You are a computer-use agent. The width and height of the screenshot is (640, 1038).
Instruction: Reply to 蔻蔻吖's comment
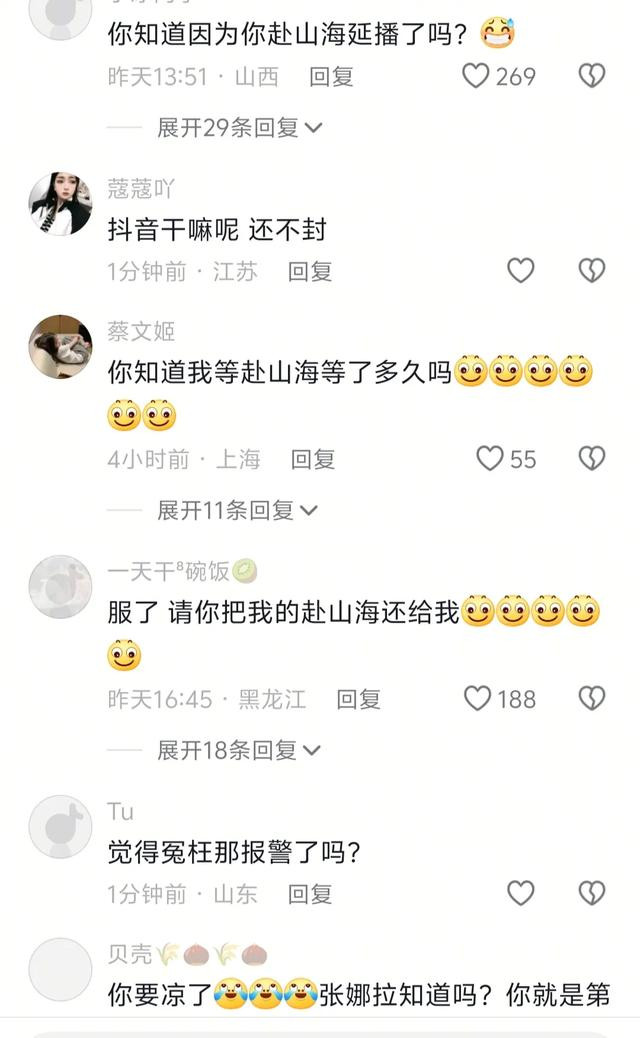pyautogui.click(x=310, y=271)
